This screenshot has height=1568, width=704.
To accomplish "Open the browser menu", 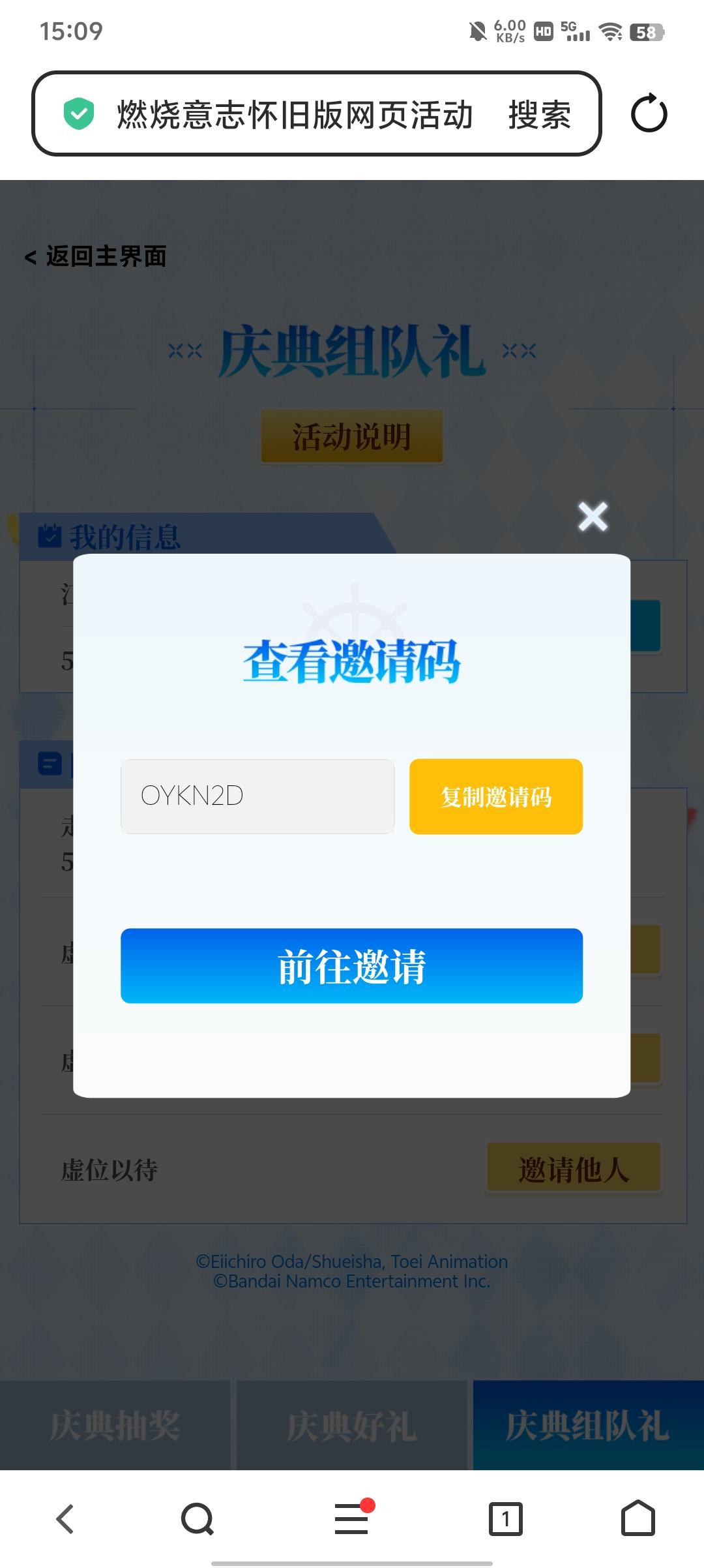I will [352, 1518].
